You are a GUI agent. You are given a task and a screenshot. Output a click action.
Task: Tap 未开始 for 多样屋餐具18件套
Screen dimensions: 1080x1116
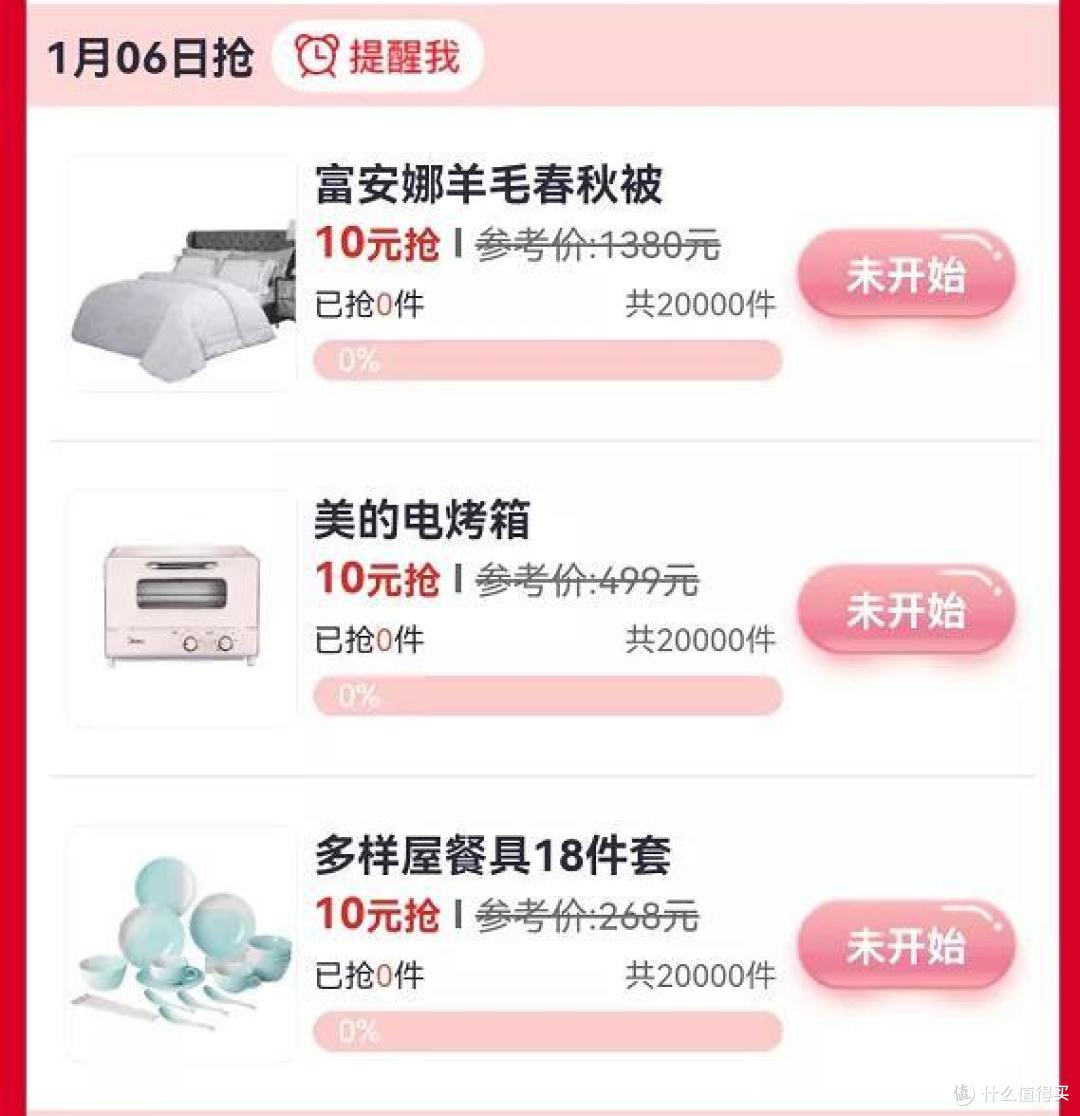[906, 945]
